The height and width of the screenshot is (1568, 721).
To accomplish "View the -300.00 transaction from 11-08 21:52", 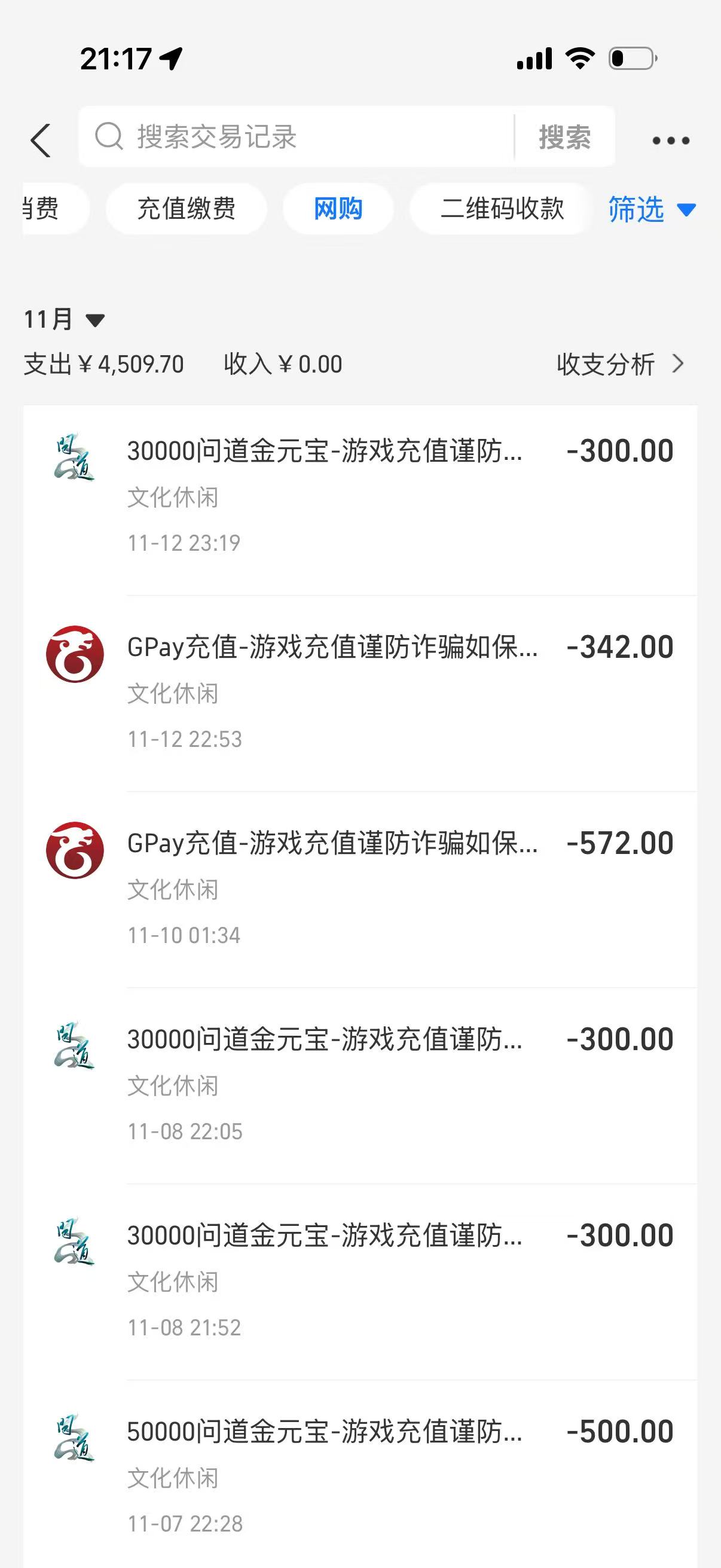I will pyautogui.click(x=360, y=1281).
